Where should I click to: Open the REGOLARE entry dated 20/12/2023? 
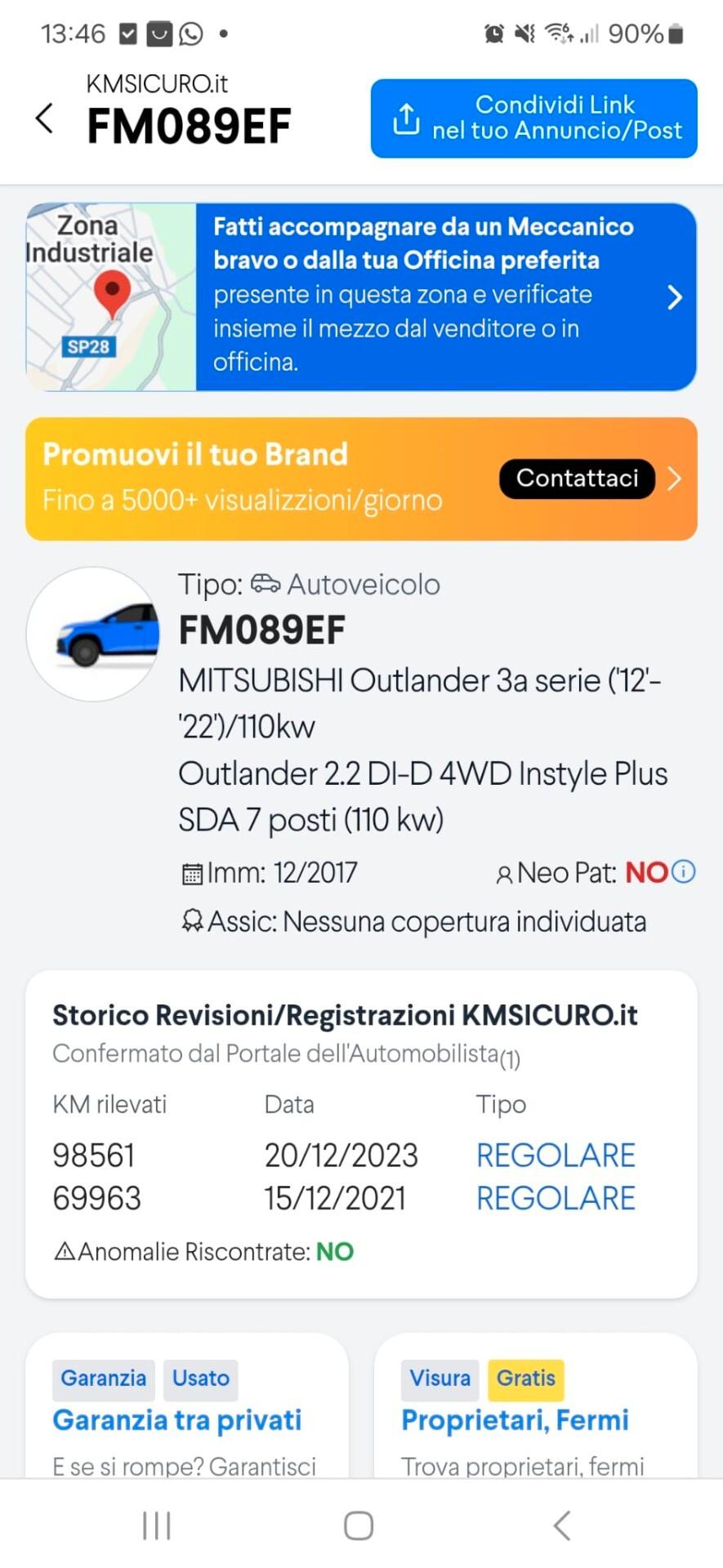[x=555, y=1154]
